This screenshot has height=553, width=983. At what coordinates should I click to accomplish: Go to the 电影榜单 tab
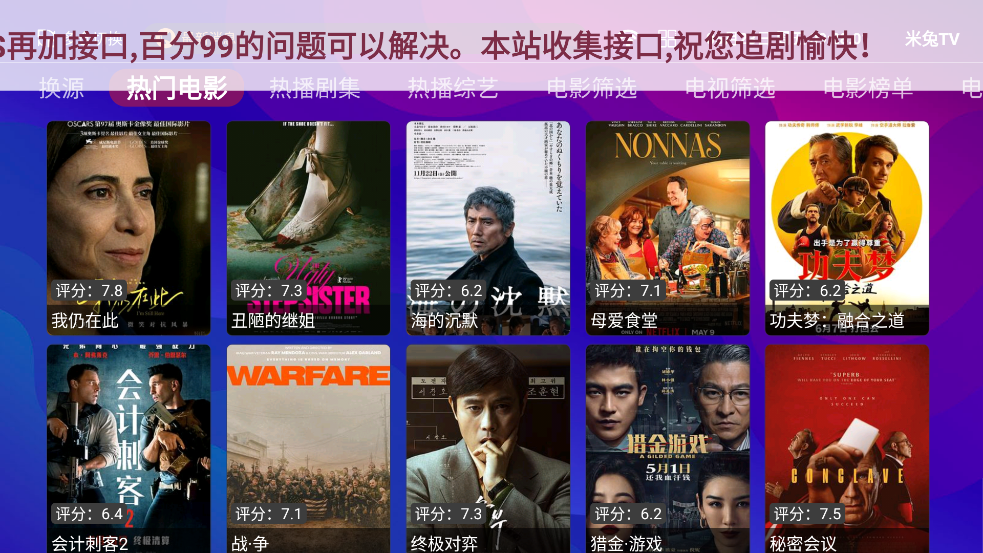click(867, 89)
